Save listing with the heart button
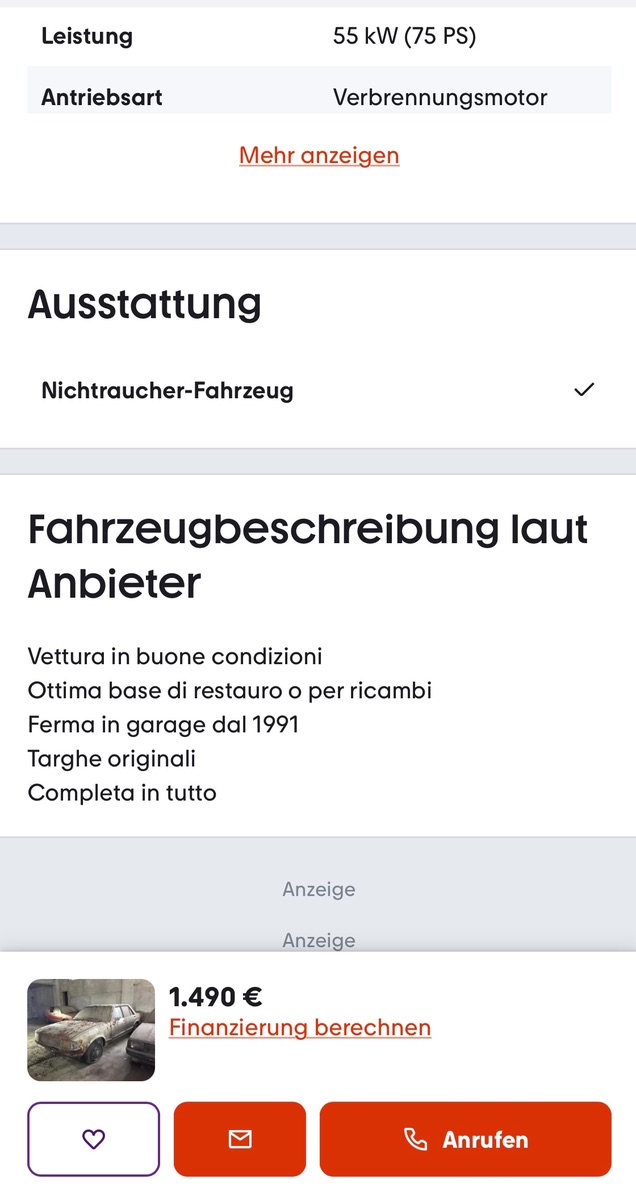 [93, 1139]
